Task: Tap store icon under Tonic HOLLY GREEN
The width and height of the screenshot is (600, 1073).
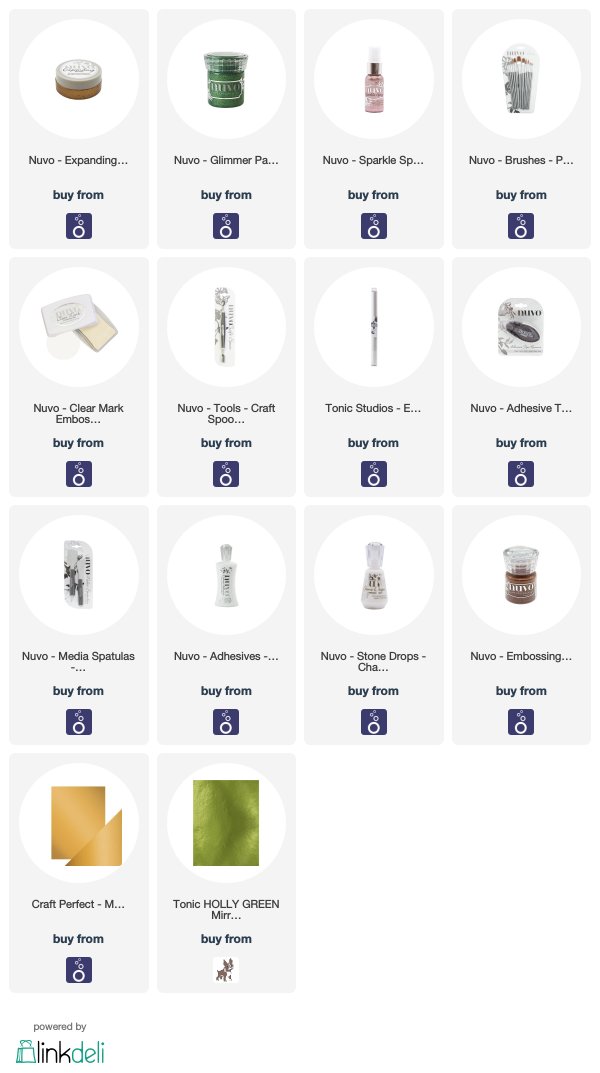Action: 226,970
